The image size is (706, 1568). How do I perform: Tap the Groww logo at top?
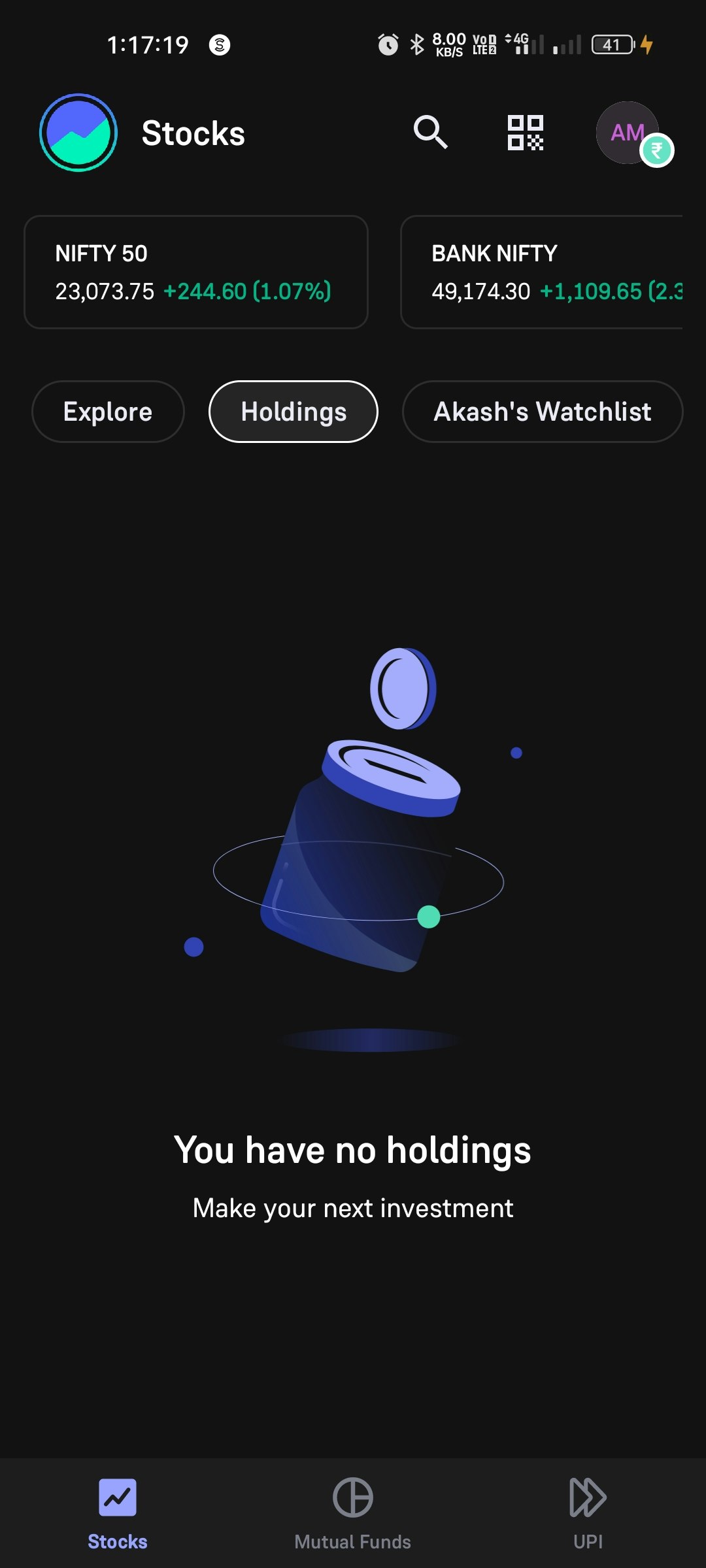[78, 133]
